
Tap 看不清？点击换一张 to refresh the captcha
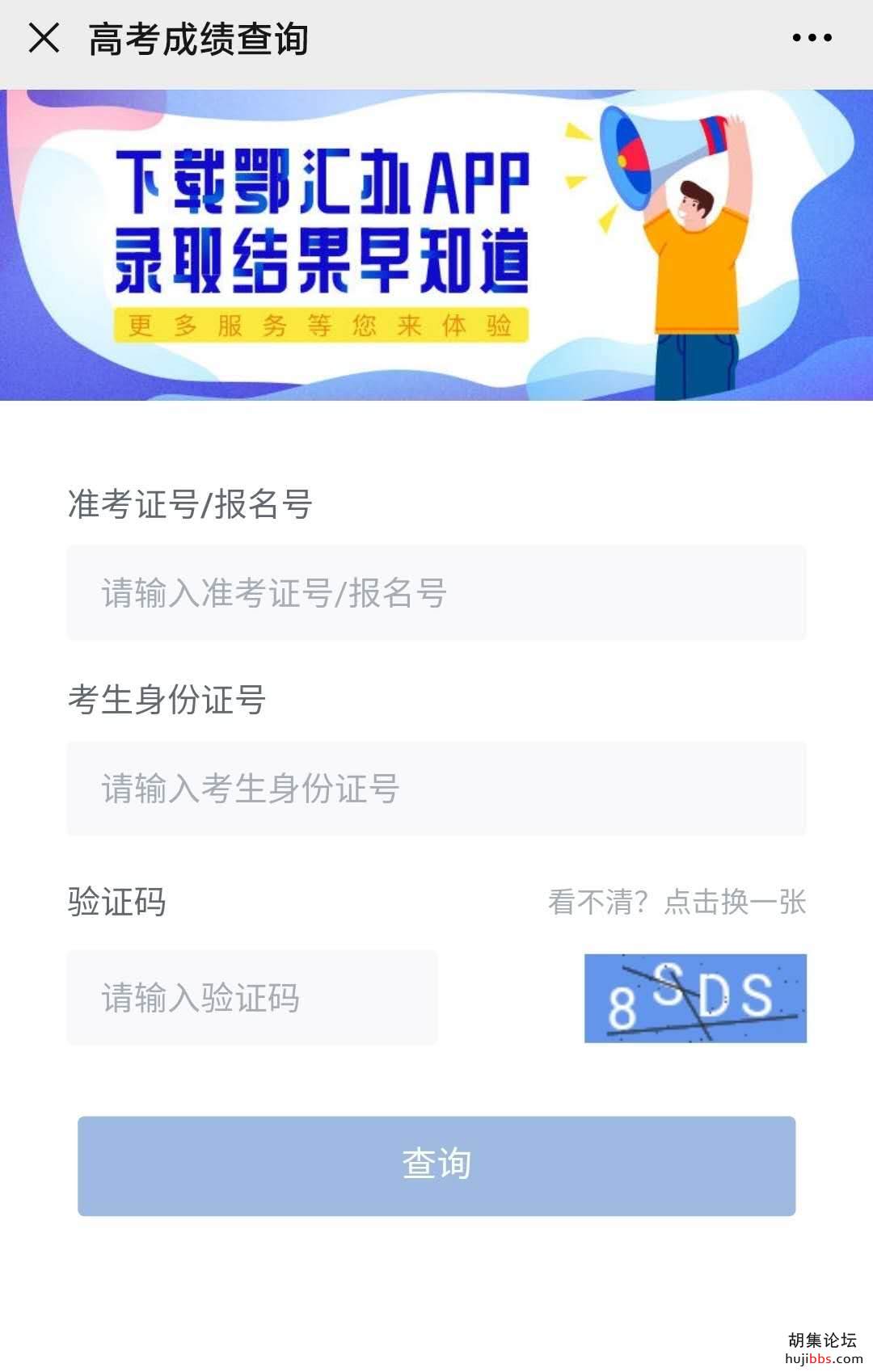point(677,902)
